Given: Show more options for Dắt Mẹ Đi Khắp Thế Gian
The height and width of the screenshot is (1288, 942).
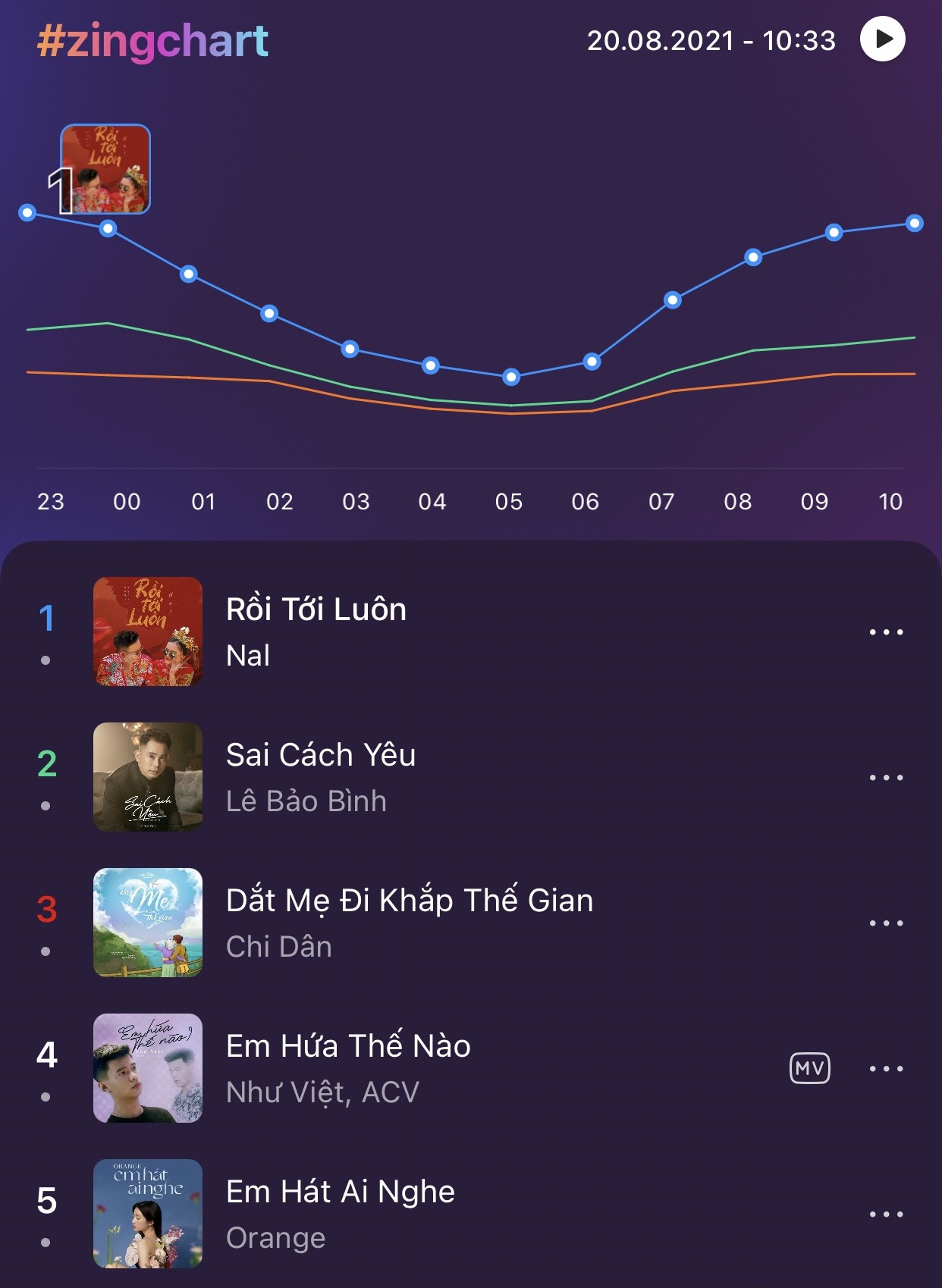Looking at the screenshot, I should coord(886,923).
